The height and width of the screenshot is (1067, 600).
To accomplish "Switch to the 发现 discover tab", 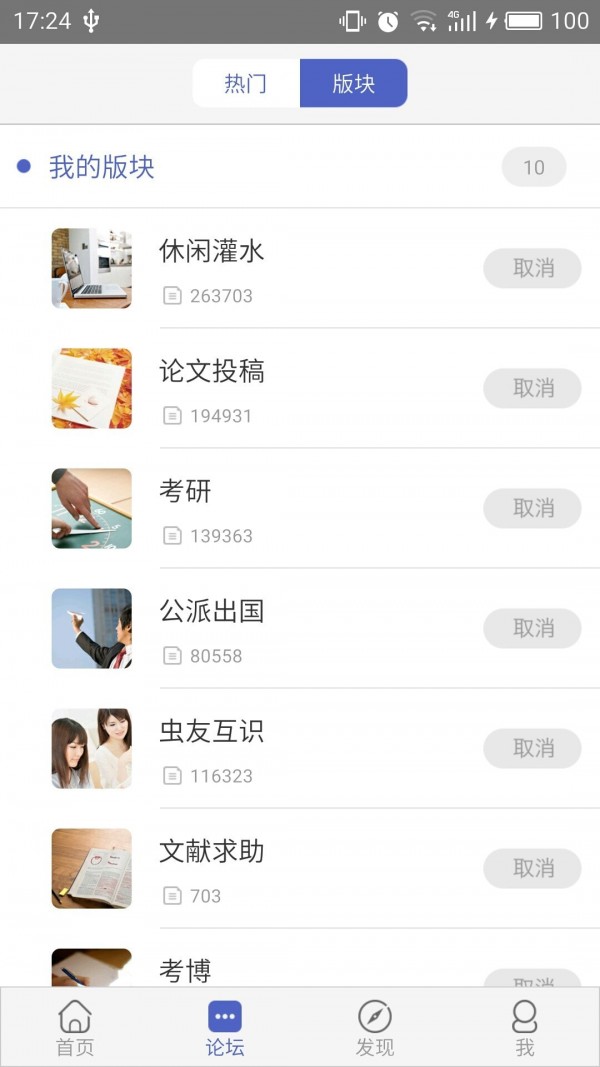I will click(x=375, y=1028).
